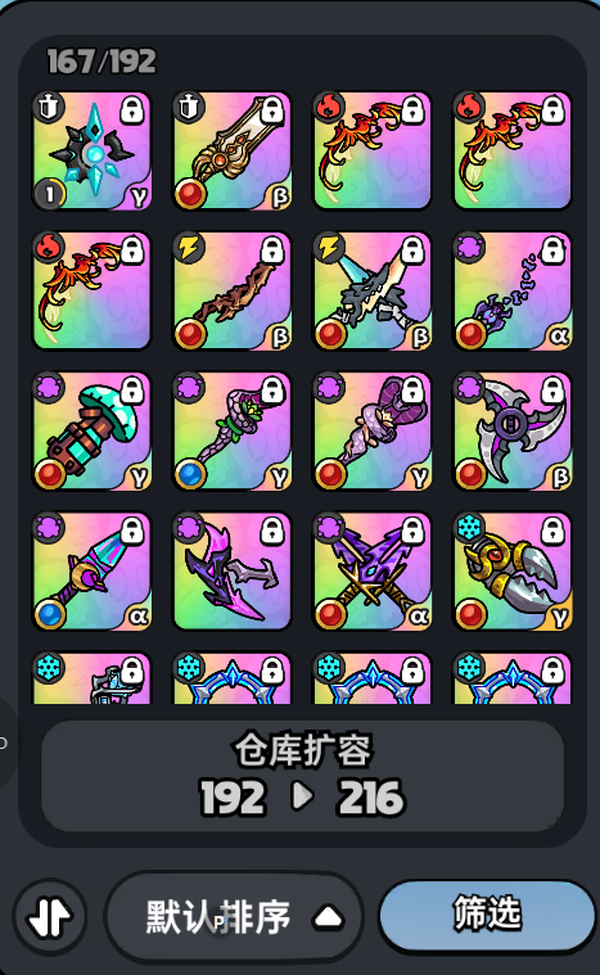
Task: Select the spiked crystal shield item
Action: (x=92, y=150)
